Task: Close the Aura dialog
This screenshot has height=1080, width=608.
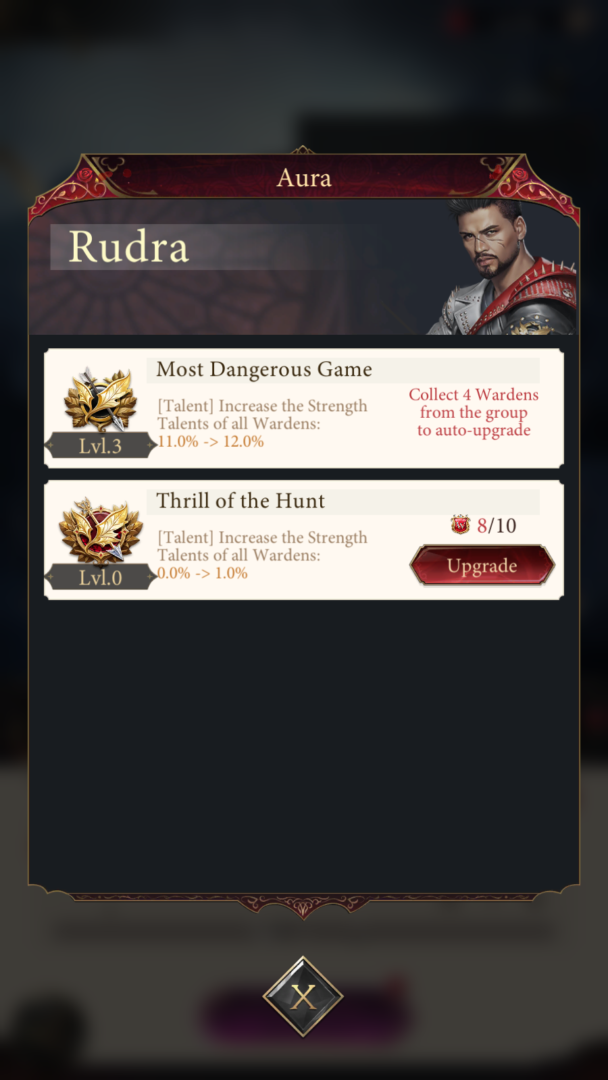Action: click(303, 996)
